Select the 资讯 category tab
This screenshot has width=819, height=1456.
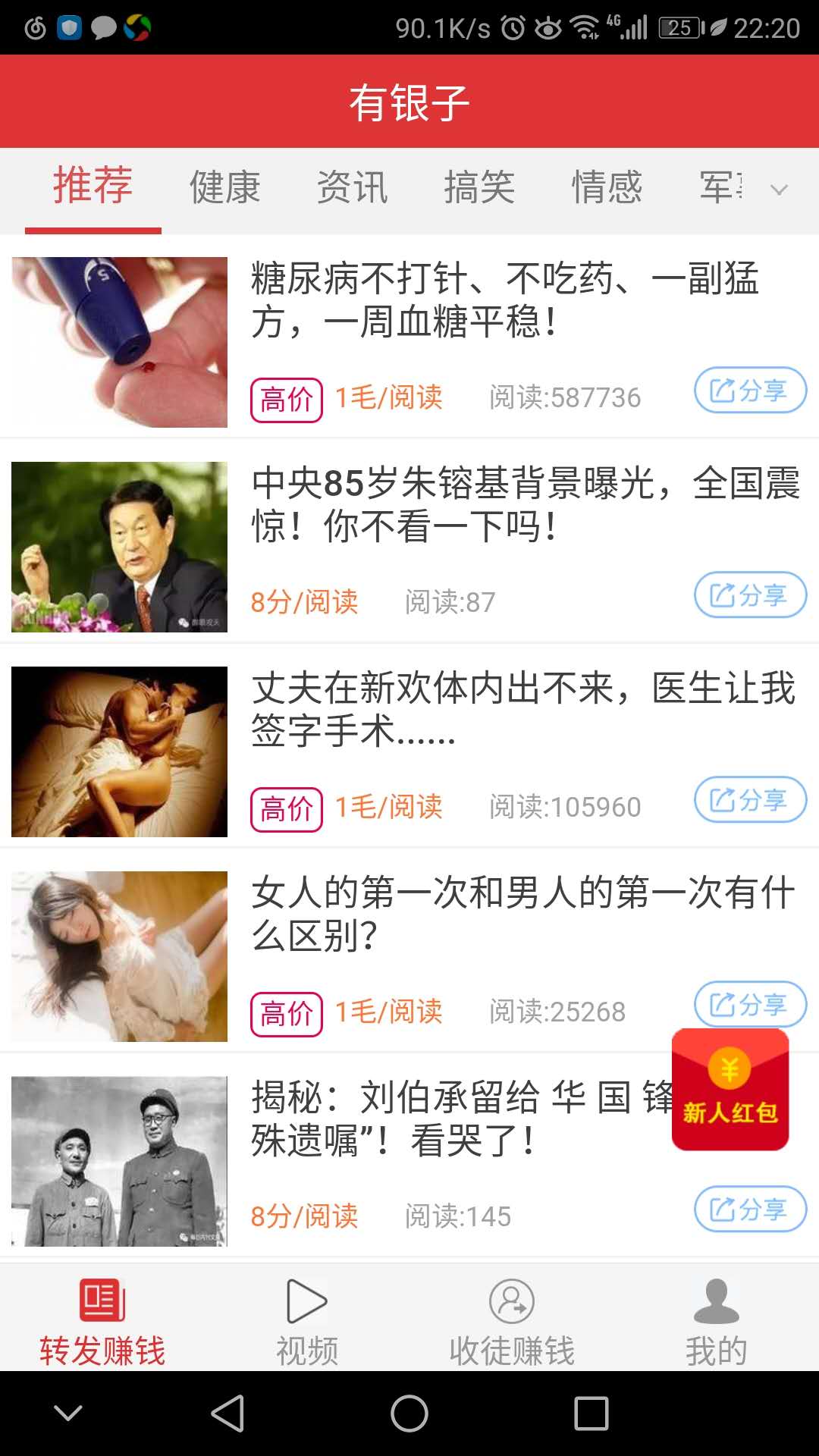click(352, 187)
